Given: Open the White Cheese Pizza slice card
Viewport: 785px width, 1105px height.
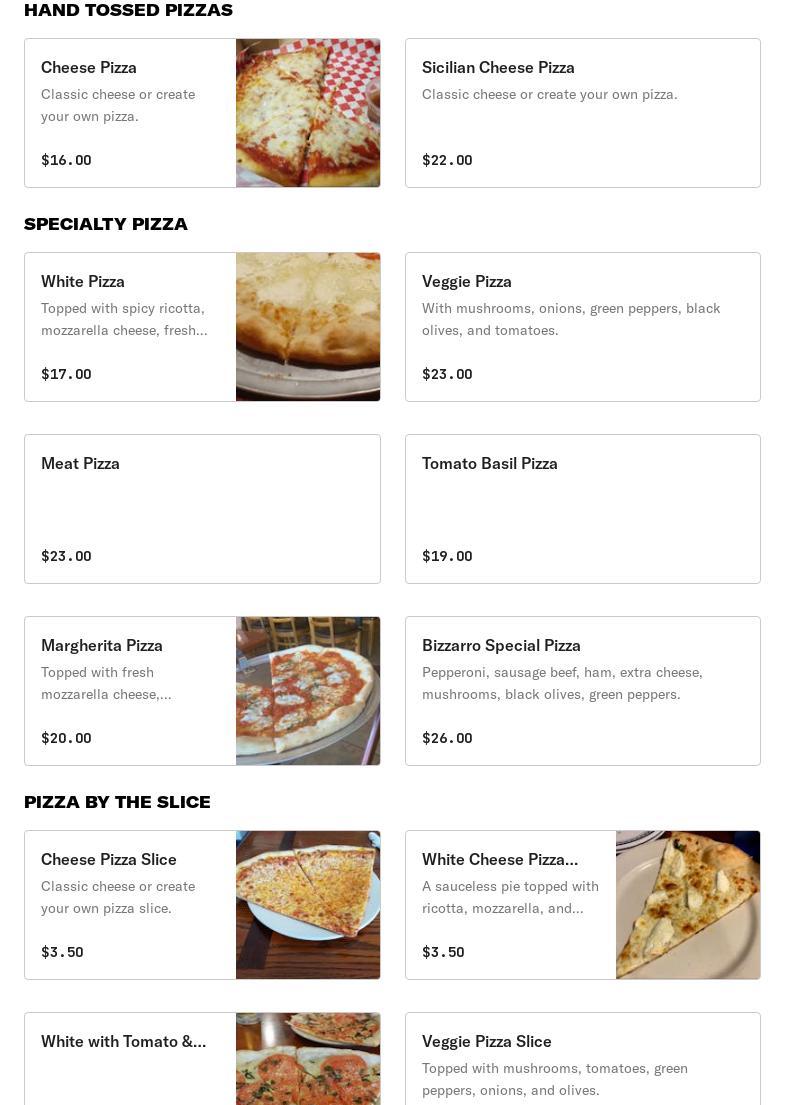Looking at the screenshot, I should click(x=582, y=905).
